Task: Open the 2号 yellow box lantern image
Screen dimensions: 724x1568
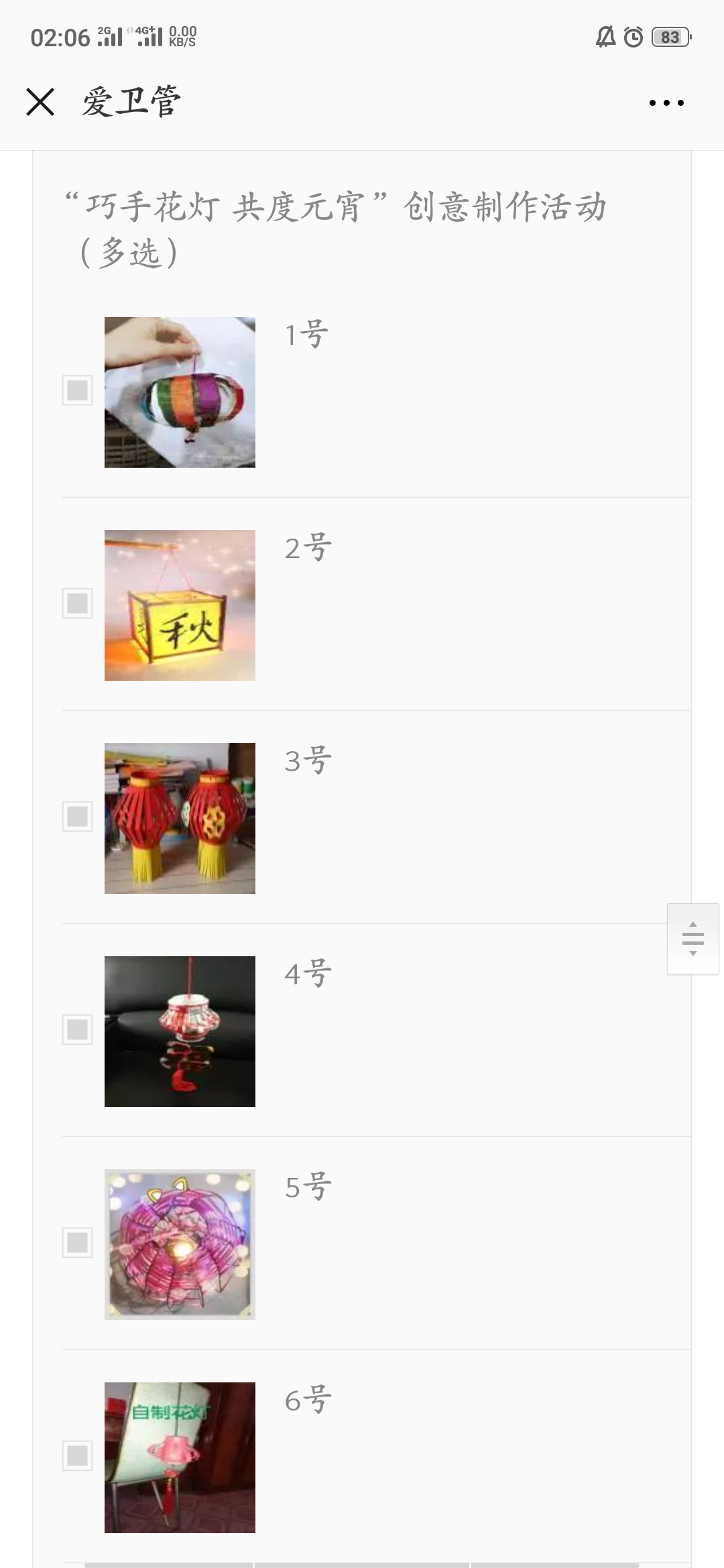Action: click(180, 605)
